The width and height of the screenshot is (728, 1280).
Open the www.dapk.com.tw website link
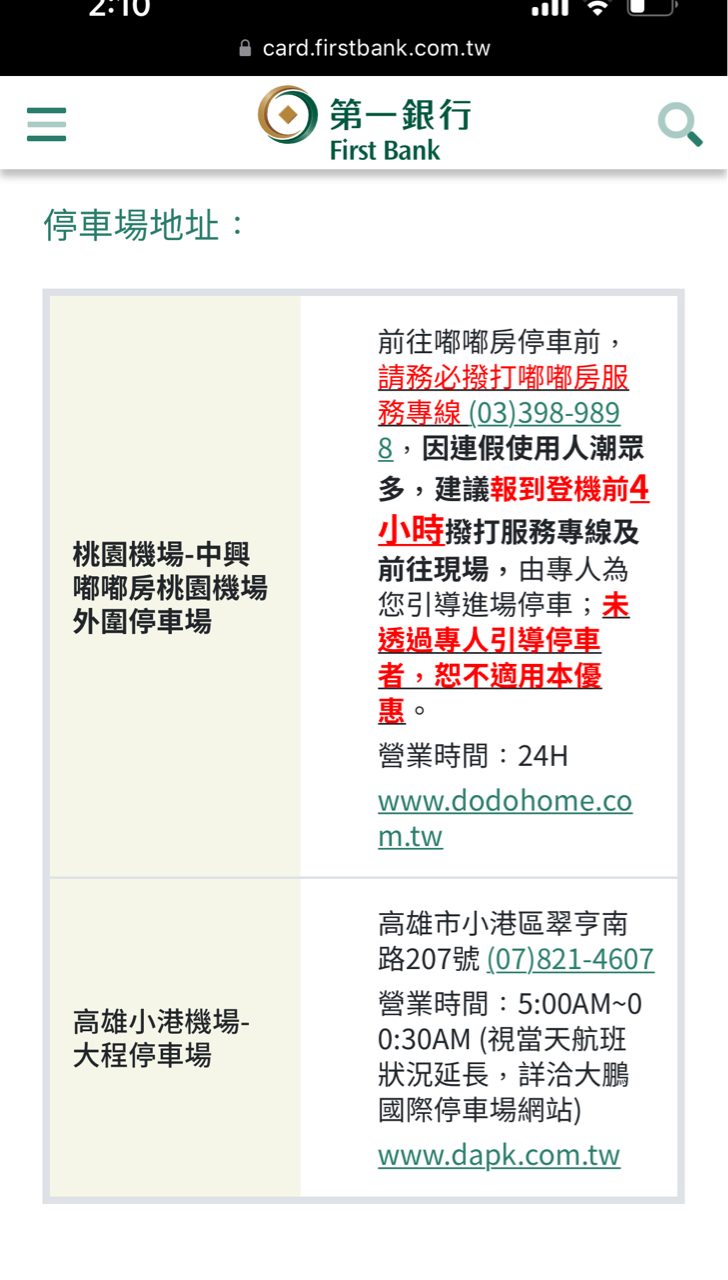499,1155
